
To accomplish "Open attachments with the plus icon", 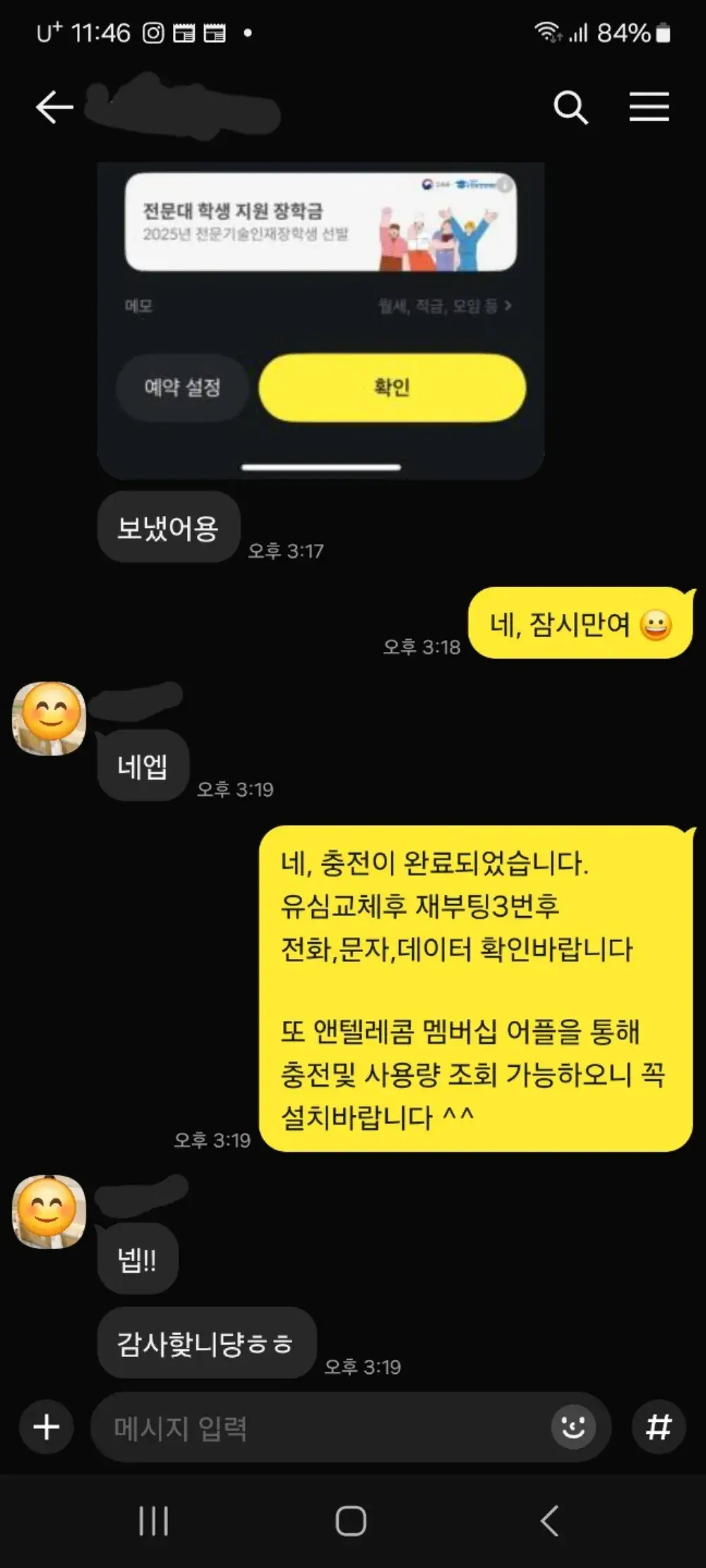I will (45, 1427).
